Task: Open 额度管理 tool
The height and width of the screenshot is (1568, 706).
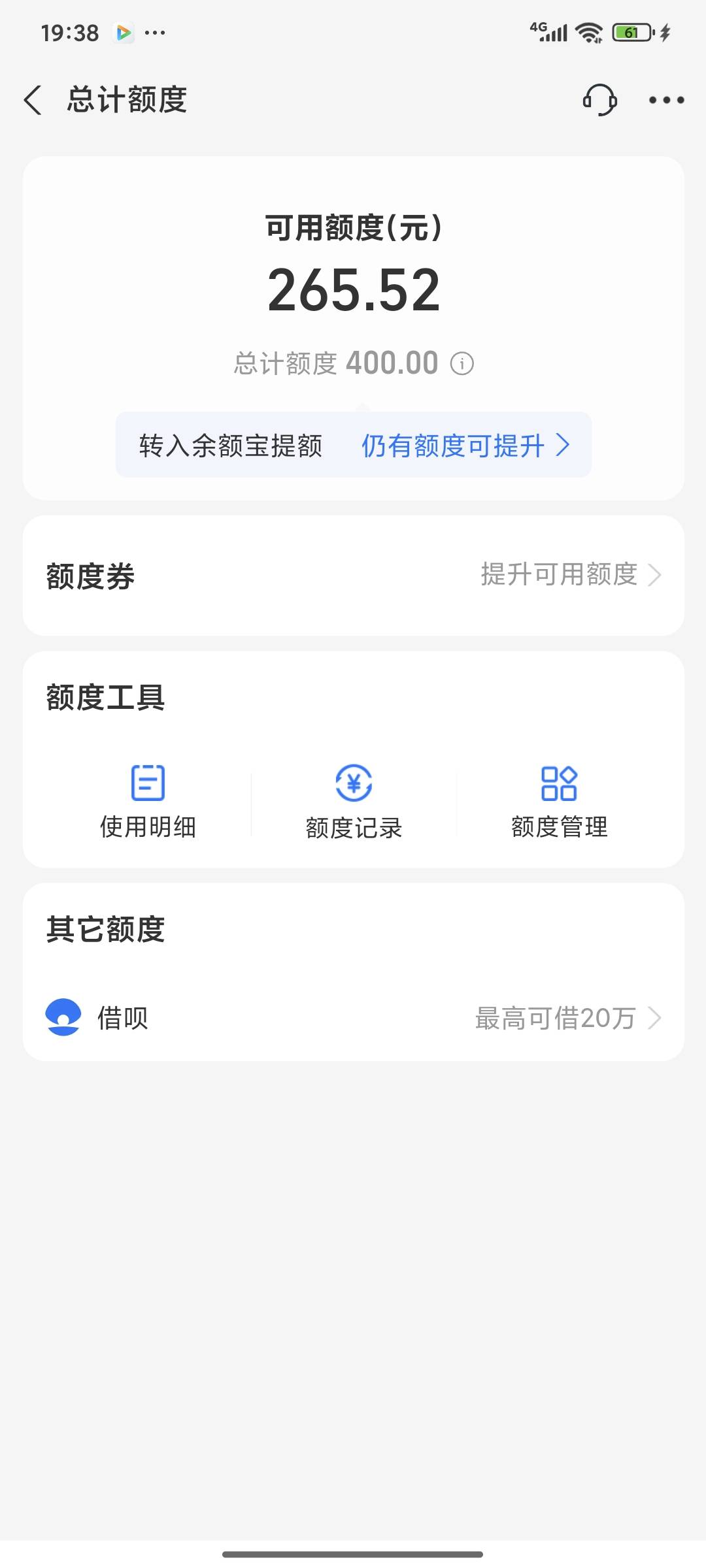Action: click(559, 801)
